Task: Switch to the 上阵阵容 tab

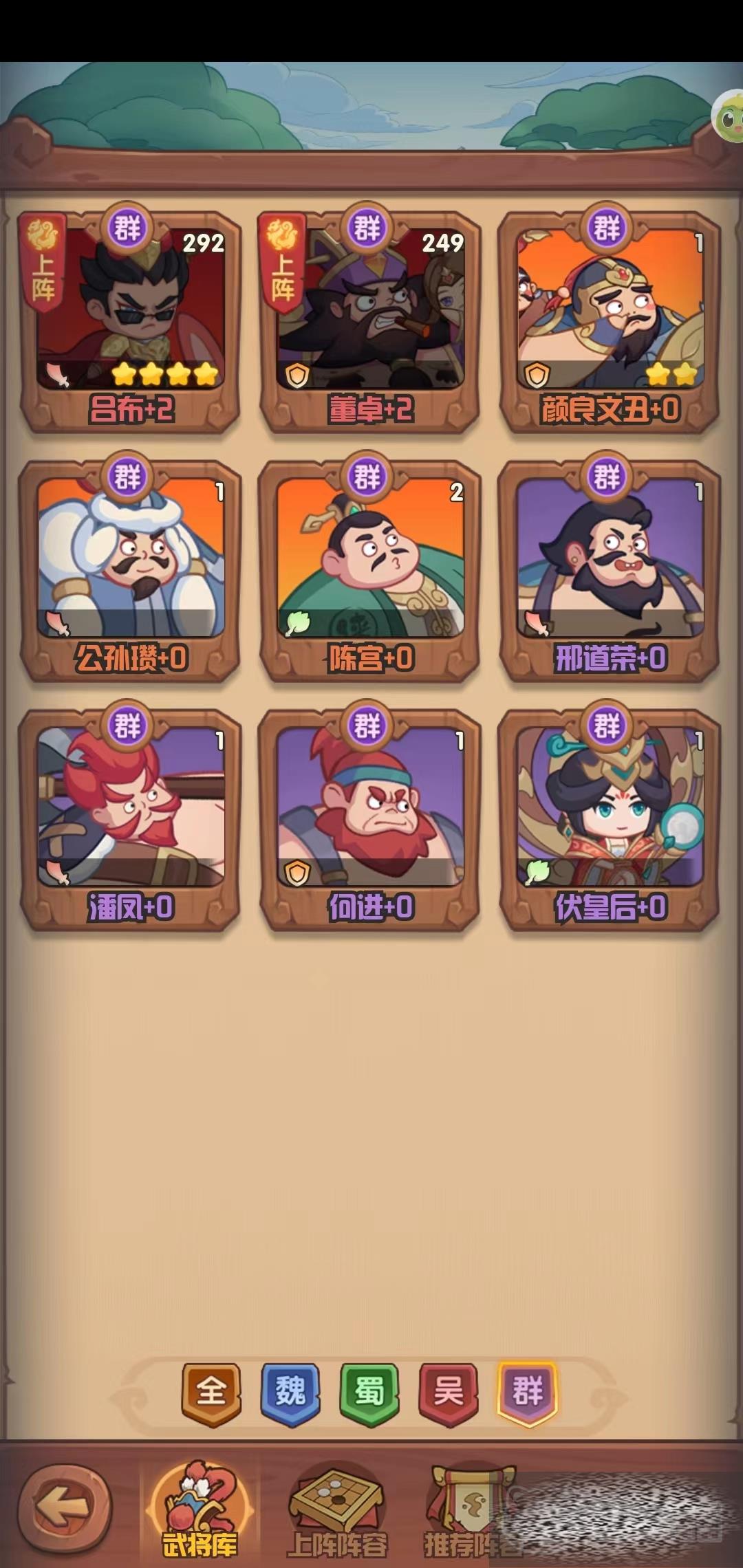Action: [x=337, y=1510]
